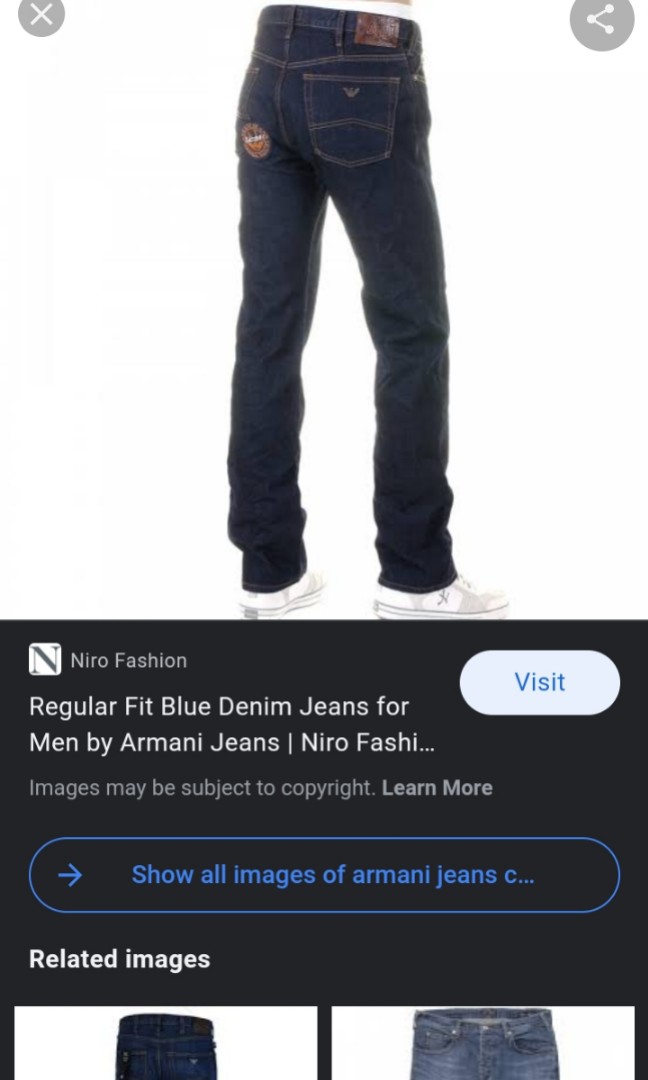Open the light blue jeans related image
The image size is (648, 1080).
483,1044
